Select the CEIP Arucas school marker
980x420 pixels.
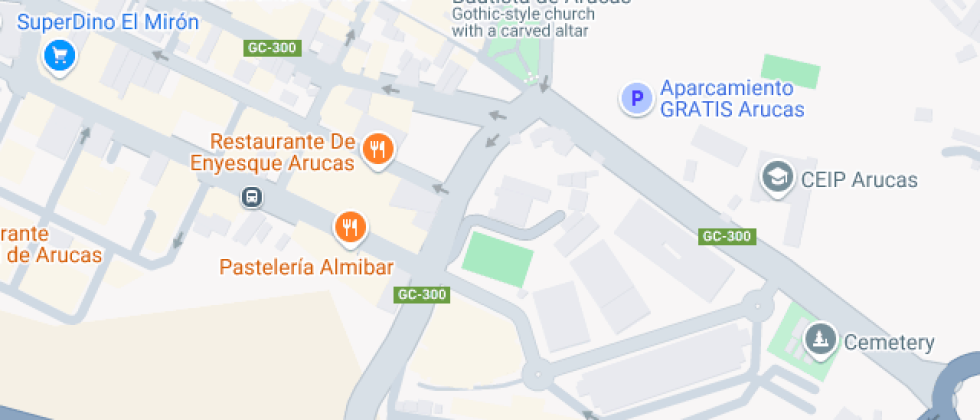coord(775,178)
